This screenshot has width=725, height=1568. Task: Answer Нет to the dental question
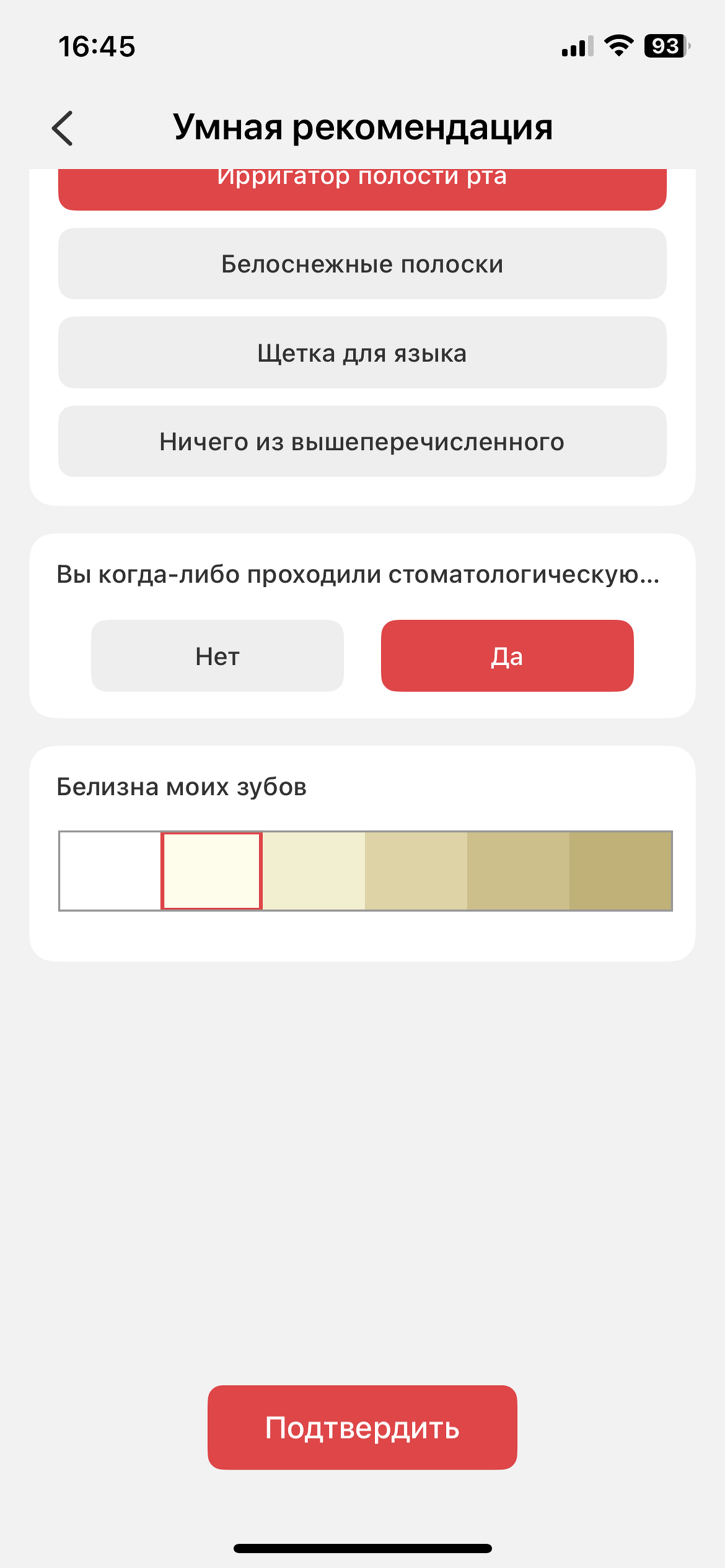coord(217,656)
